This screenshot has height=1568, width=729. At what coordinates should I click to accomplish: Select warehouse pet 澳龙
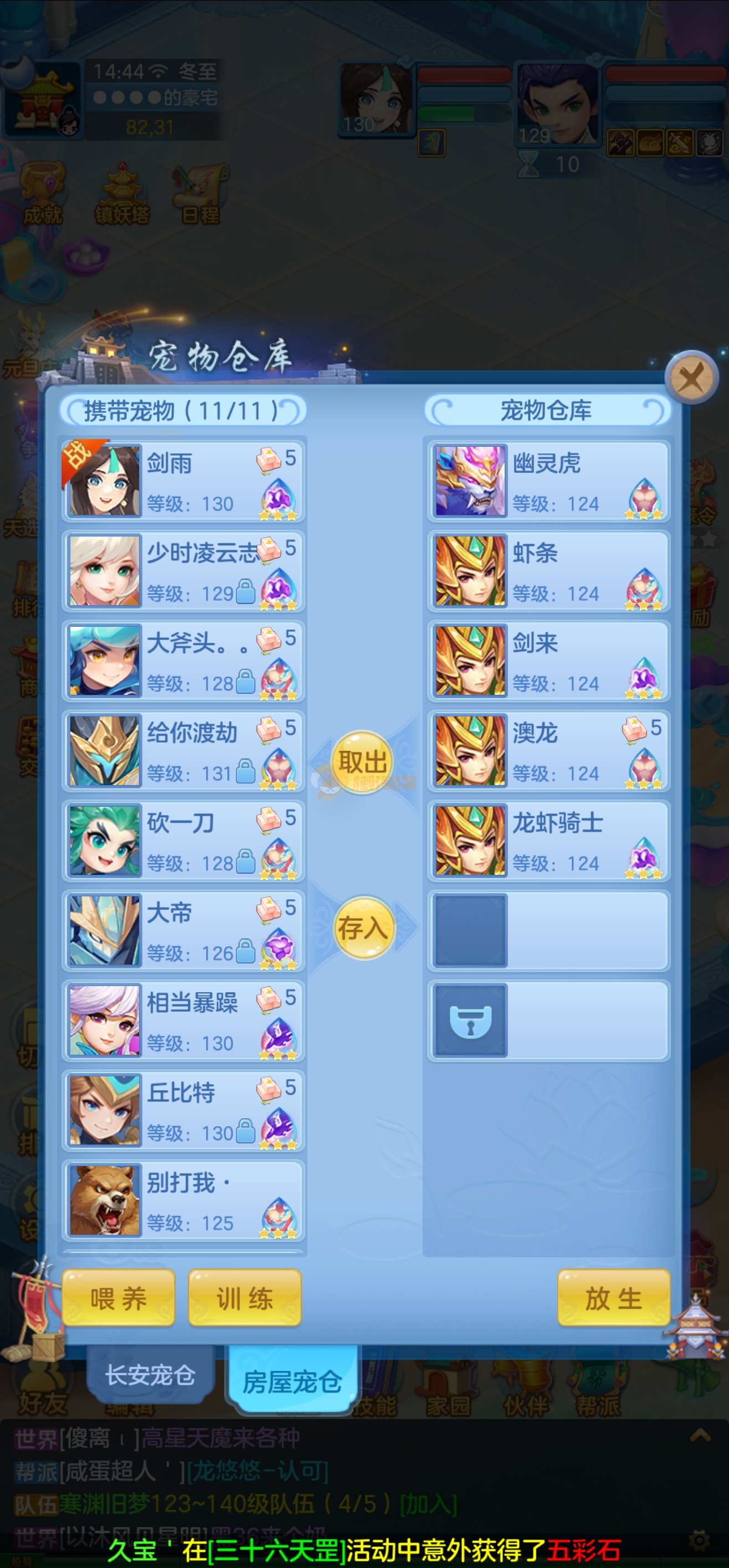tap(548, 751)
